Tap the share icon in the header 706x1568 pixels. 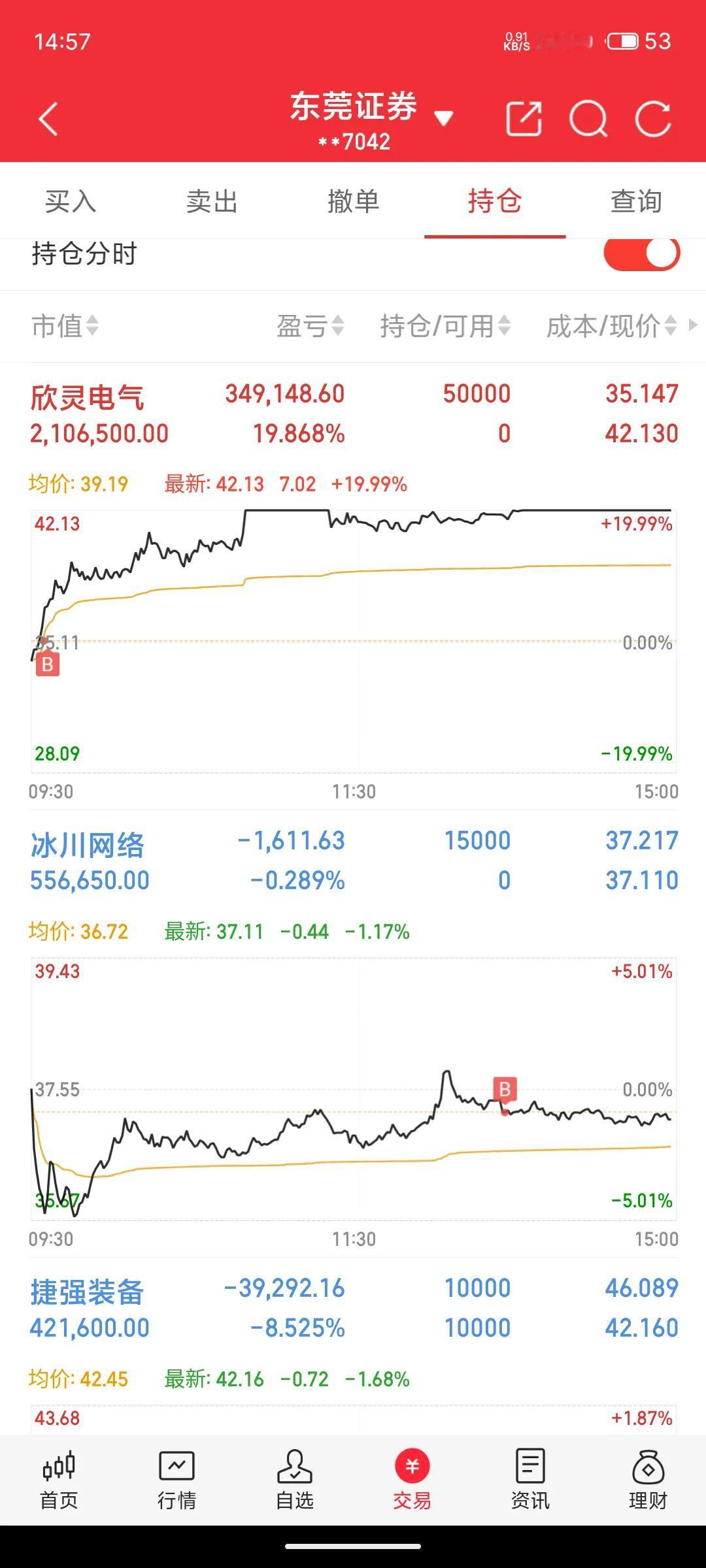click(524, 119)
